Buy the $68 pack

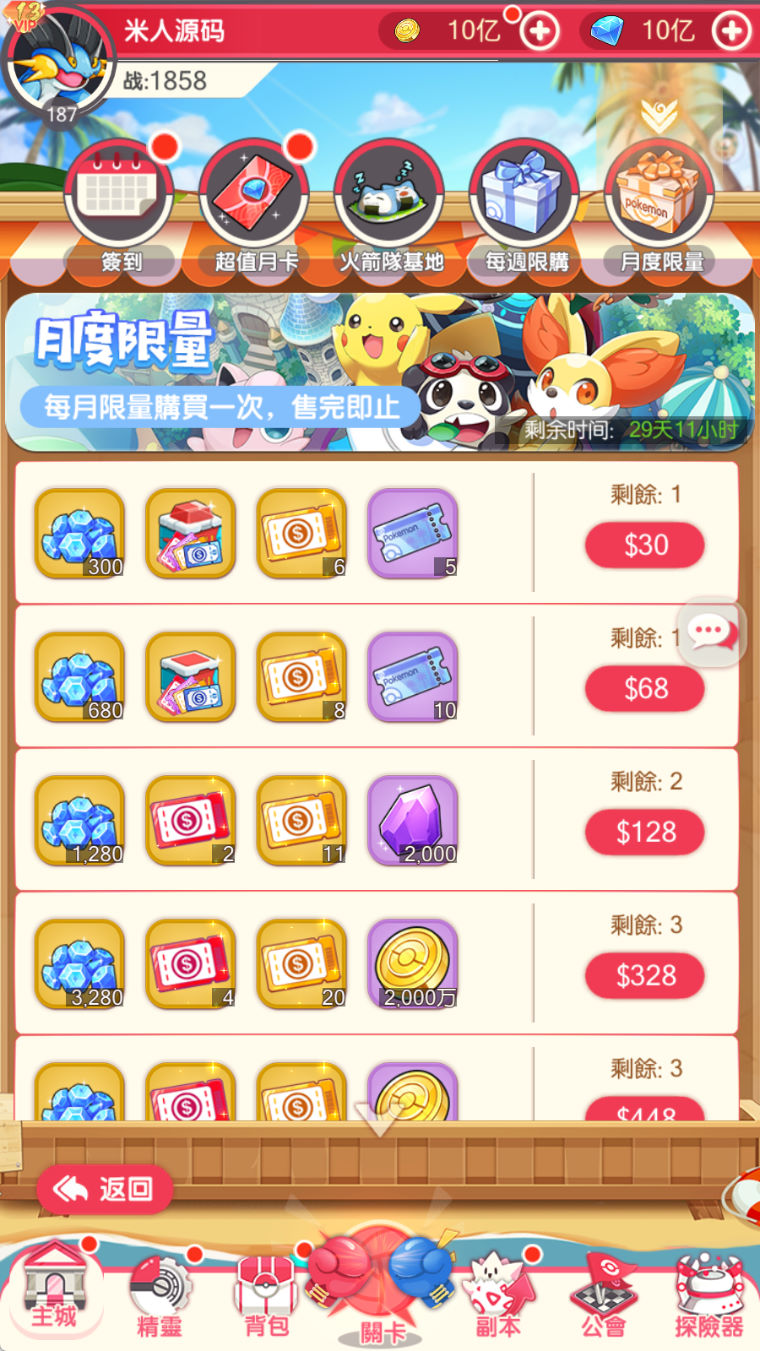(645, 688)
